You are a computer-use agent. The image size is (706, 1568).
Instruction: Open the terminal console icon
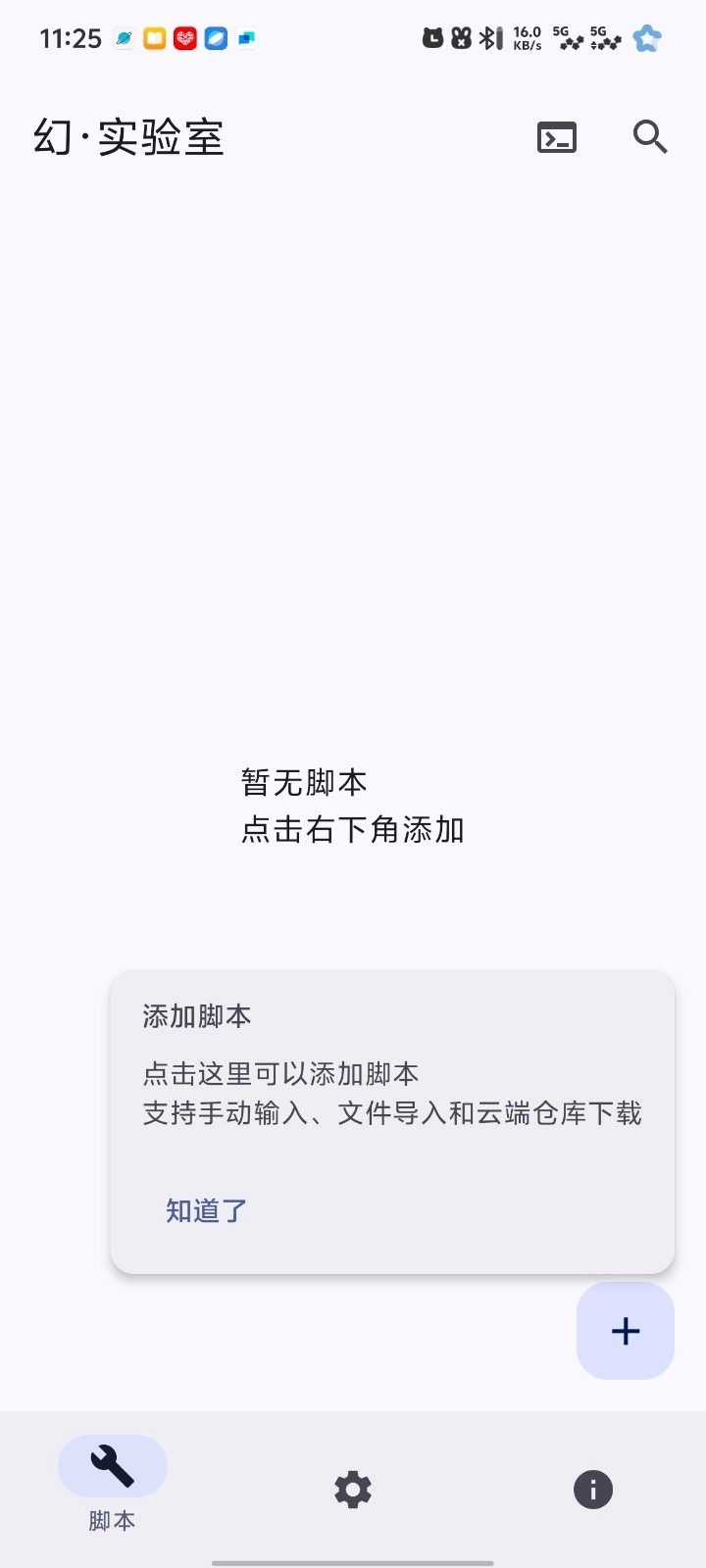pos(556,137)
